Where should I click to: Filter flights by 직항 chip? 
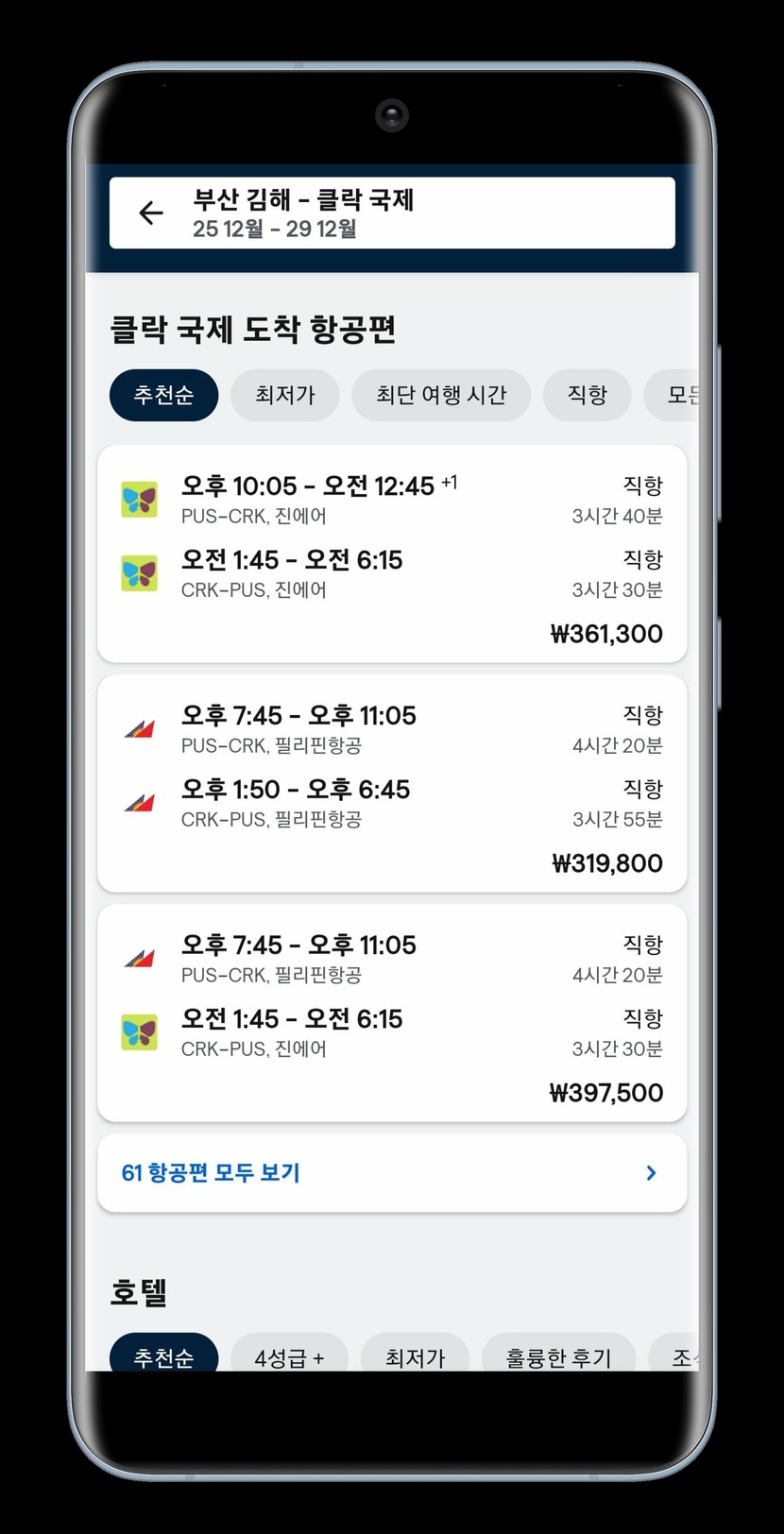pyautogui.click(x=587, y=395)
